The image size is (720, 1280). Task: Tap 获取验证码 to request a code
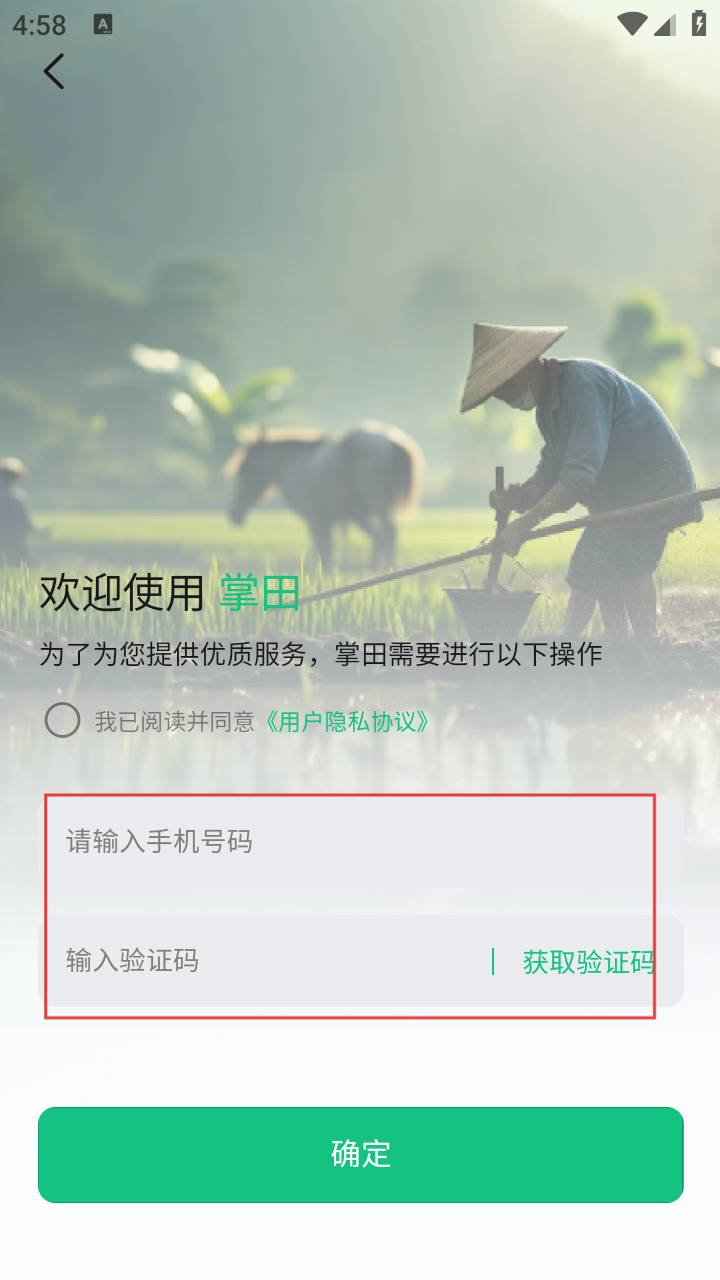point(588,962)
